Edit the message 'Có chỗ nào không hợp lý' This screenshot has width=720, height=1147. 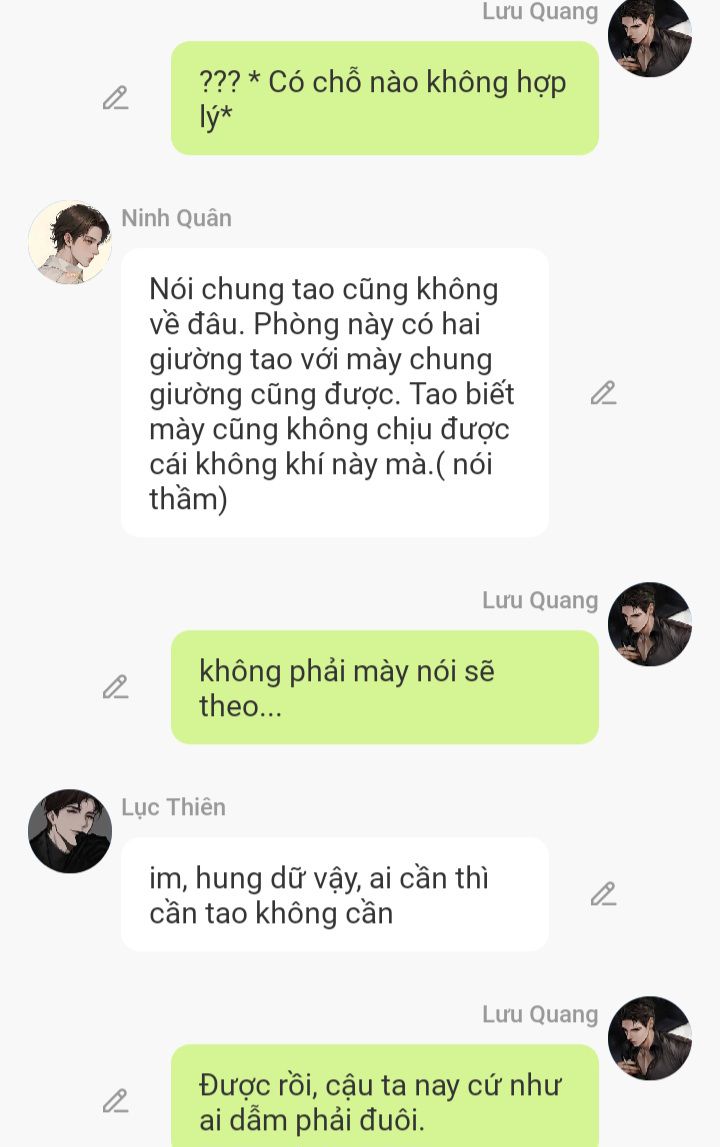(x=116, y=98)
